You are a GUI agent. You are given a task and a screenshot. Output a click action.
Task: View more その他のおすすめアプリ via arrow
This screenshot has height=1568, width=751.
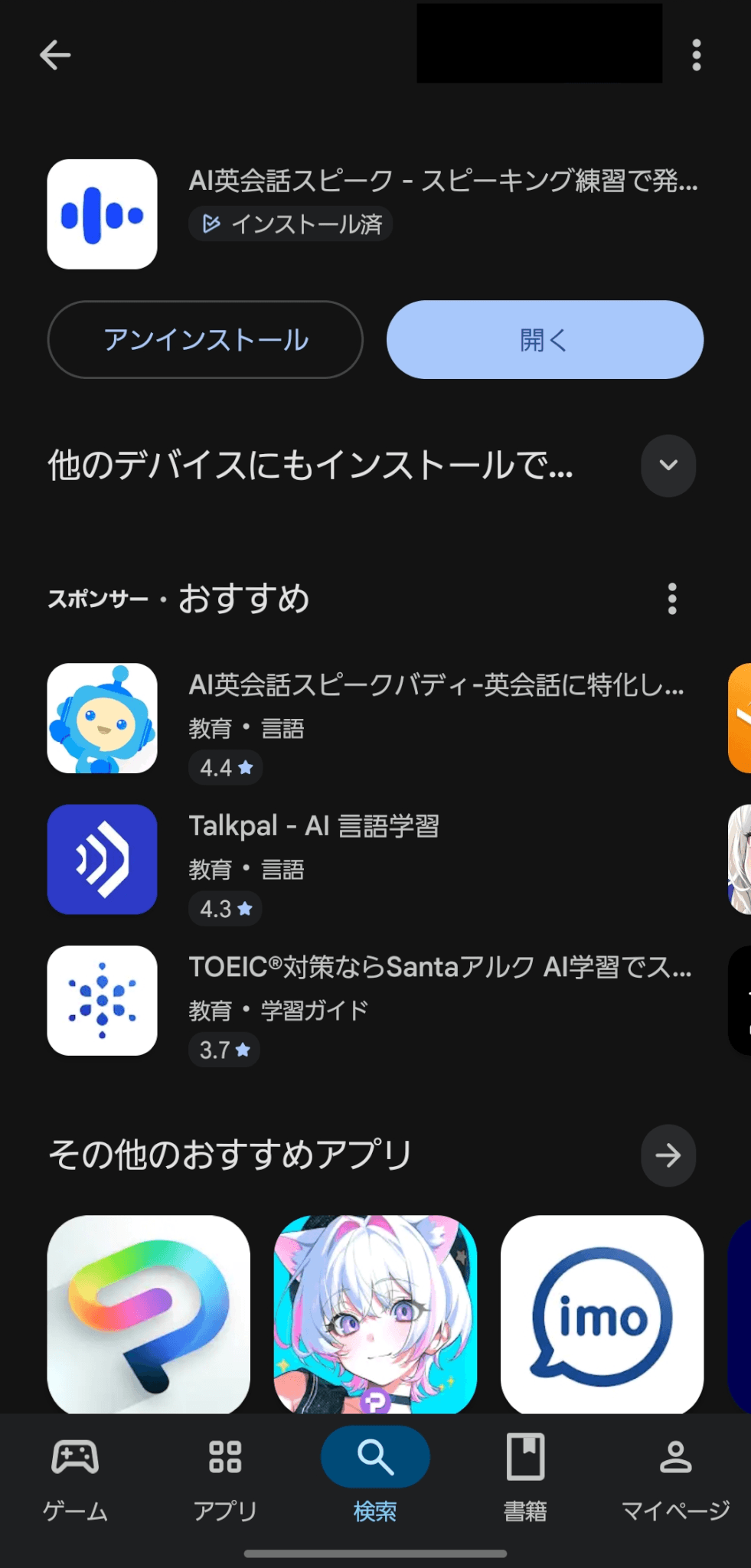668,1155
